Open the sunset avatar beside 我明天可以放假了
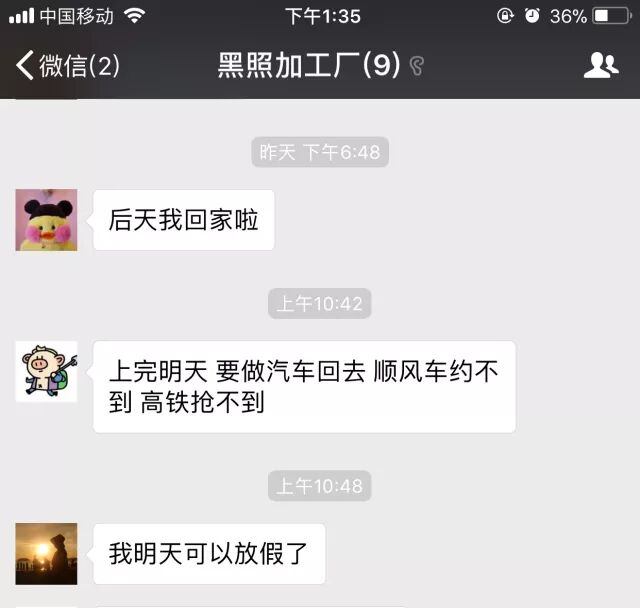Viewport: 640px width, 608px height. point(46,553)
